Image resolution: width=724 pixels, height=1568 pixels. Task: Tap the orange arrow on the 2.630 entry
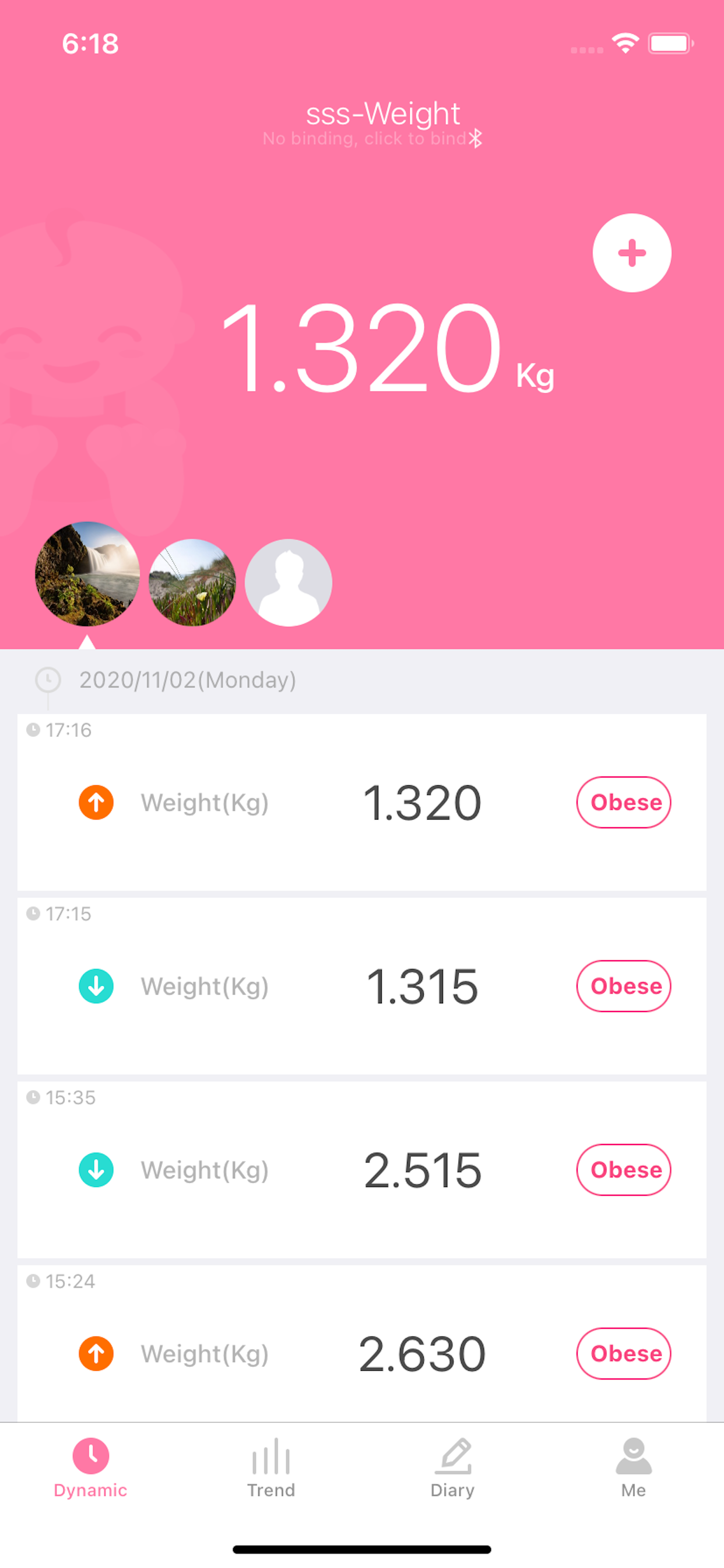click(x=96, y=1354)
